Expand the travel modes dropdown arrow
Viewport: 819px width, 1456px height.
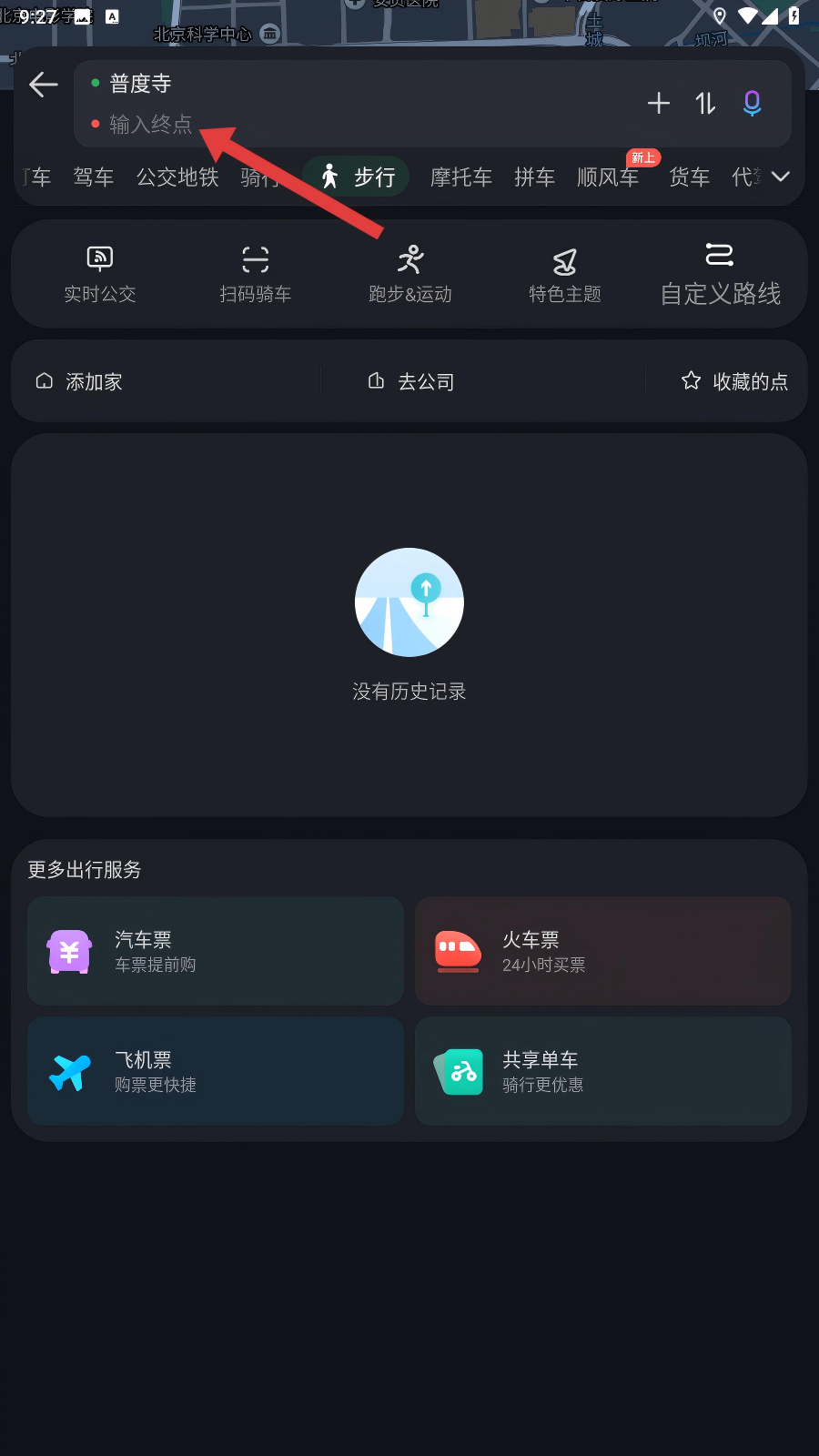[780, 177]
